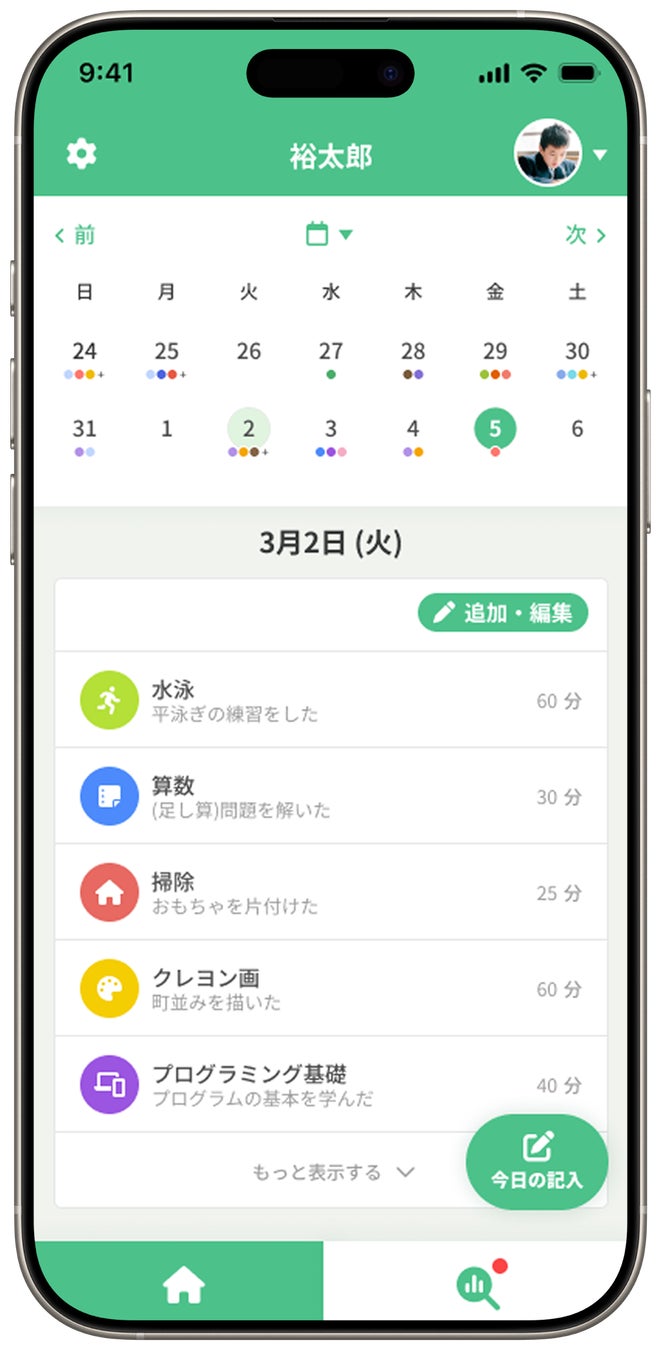Open the settings gear icon
This screenshot has width=661, height=1350.
point(81,155)
